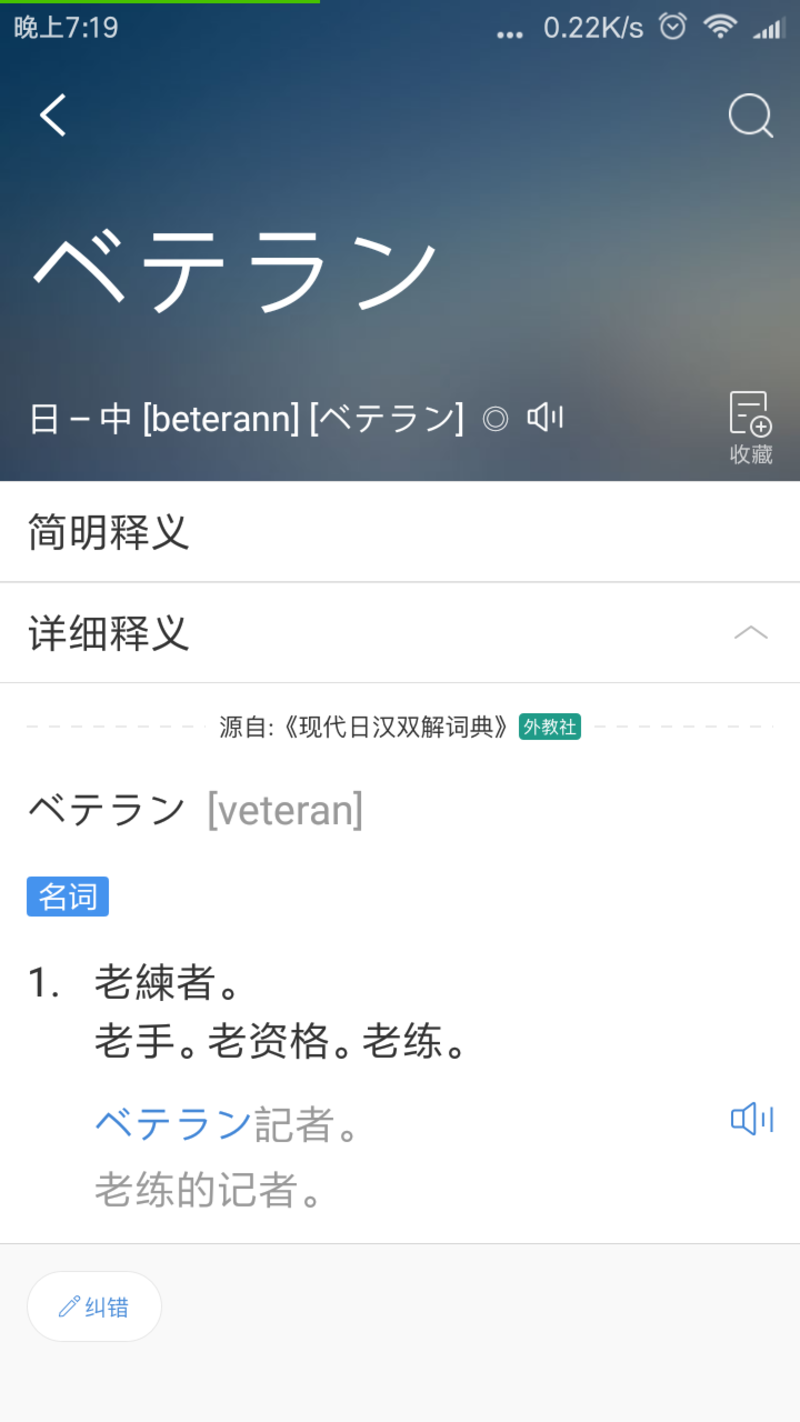Open the search magnifier icon
Screen dimensions: 800x1422
(x=750, y=116)
